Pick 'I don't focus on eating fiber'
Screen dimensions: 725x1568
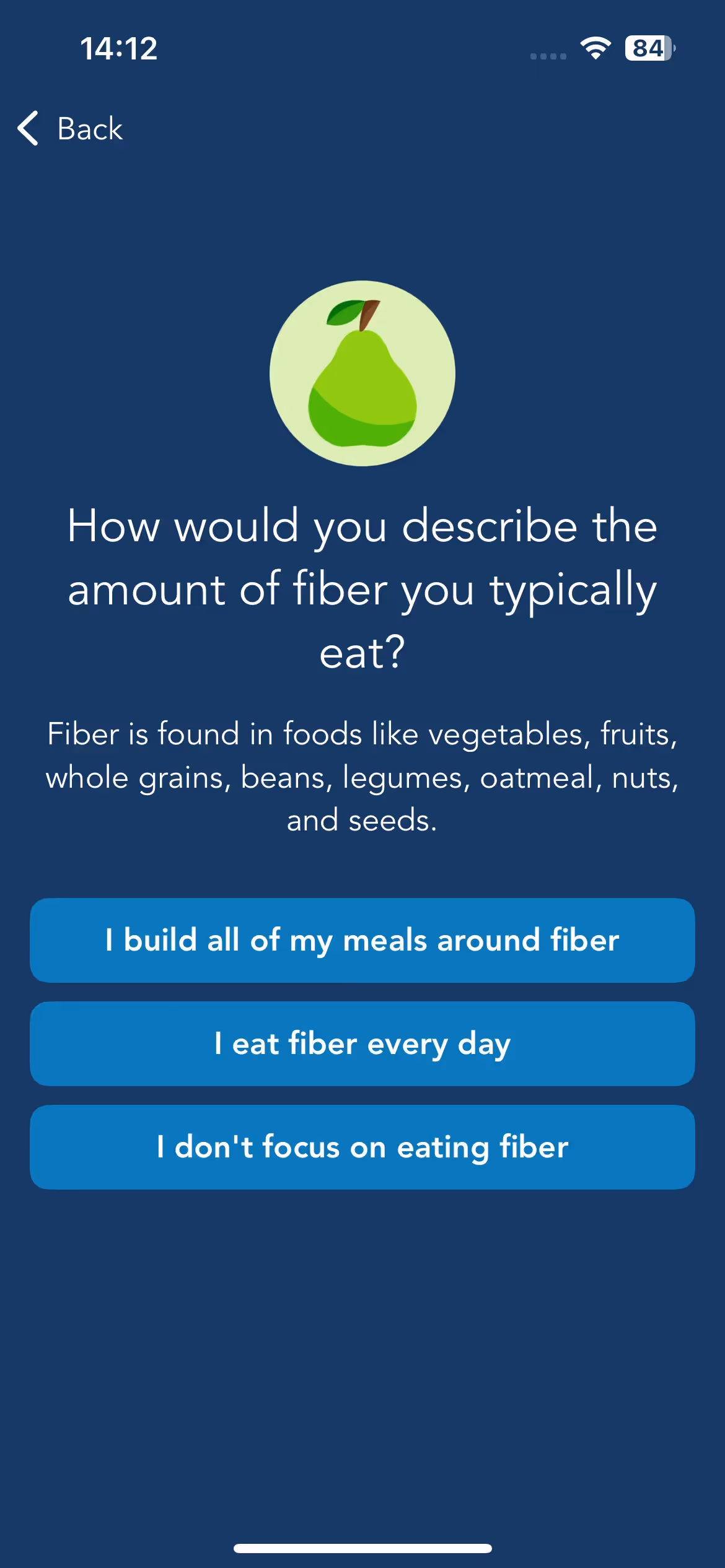coord(362,1147)
